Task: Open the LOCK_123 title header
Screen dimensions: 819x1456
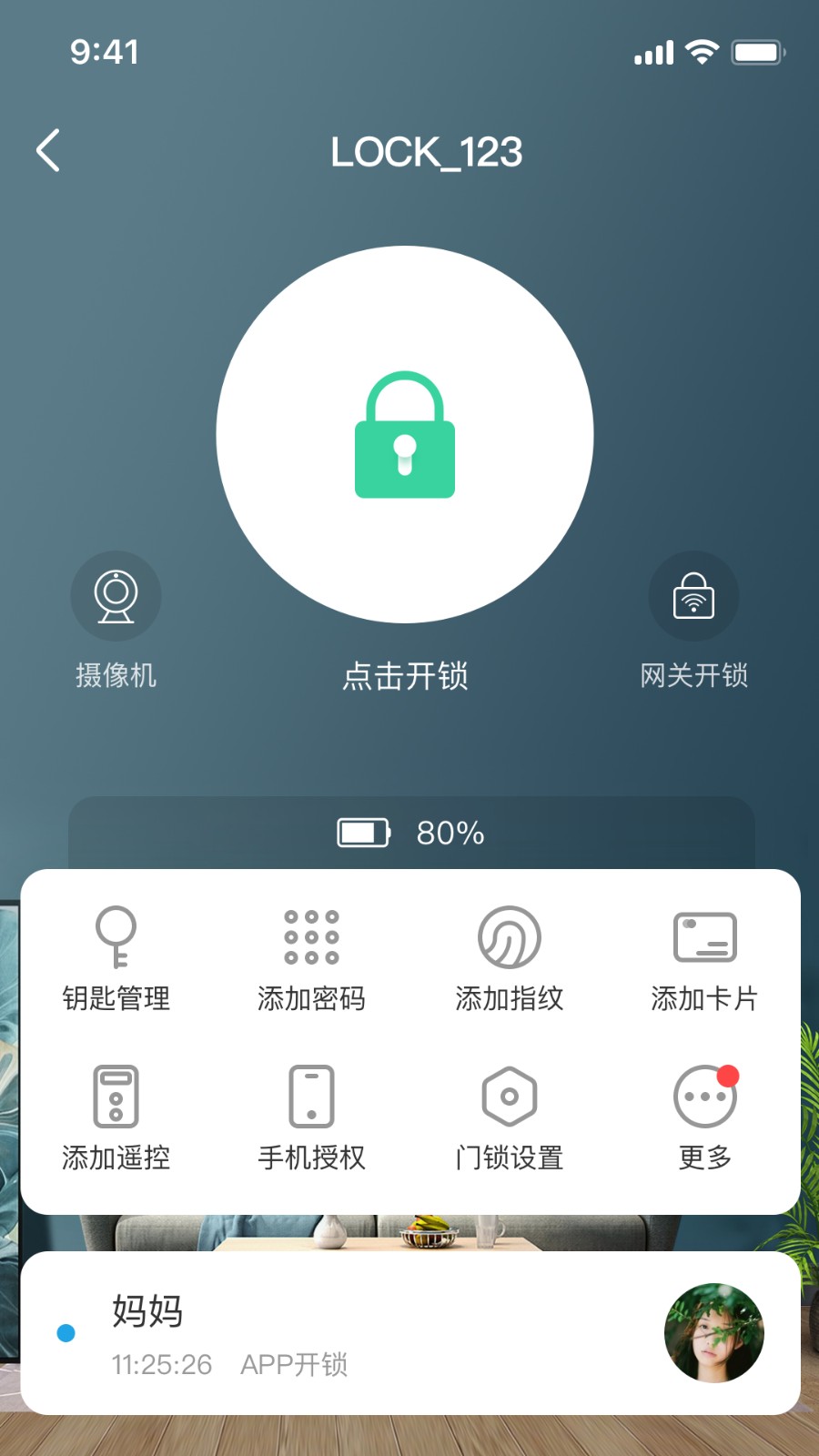Action: [428, 152]
